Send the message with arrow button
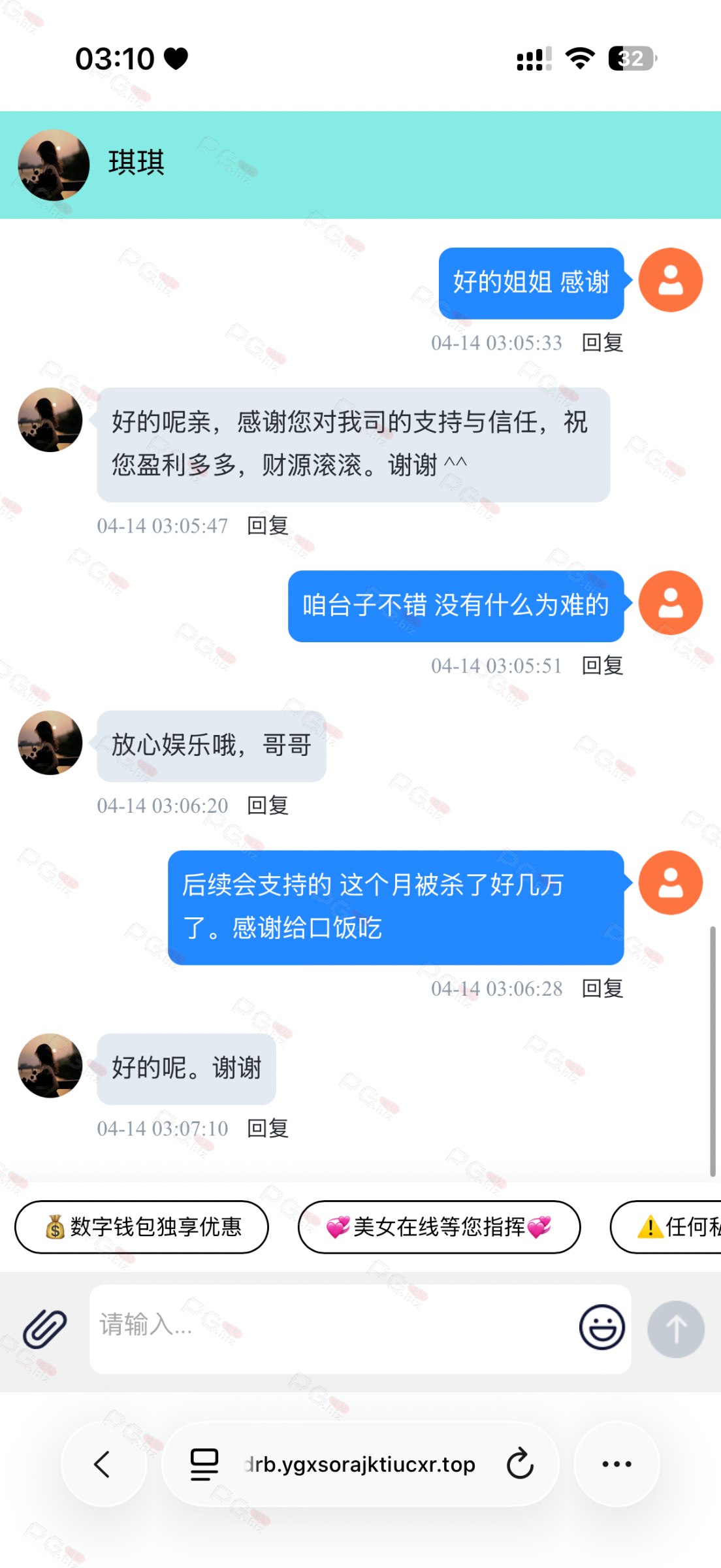This screenshot has width=721, height=1568. click(675, 1329)
